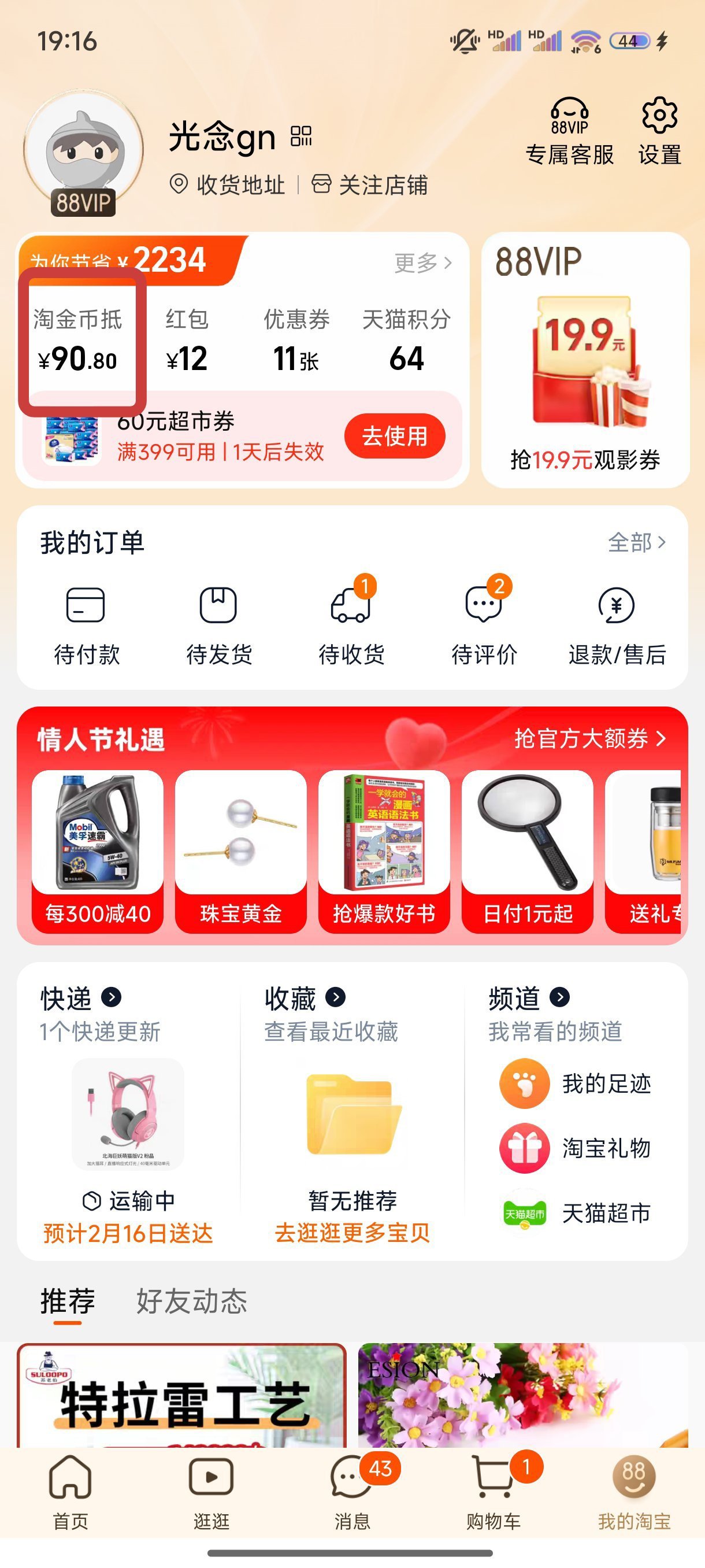This screenshot has width=705, height=1568.
Task: Open 抢官方大额券 link
Action: coord(589,738)
